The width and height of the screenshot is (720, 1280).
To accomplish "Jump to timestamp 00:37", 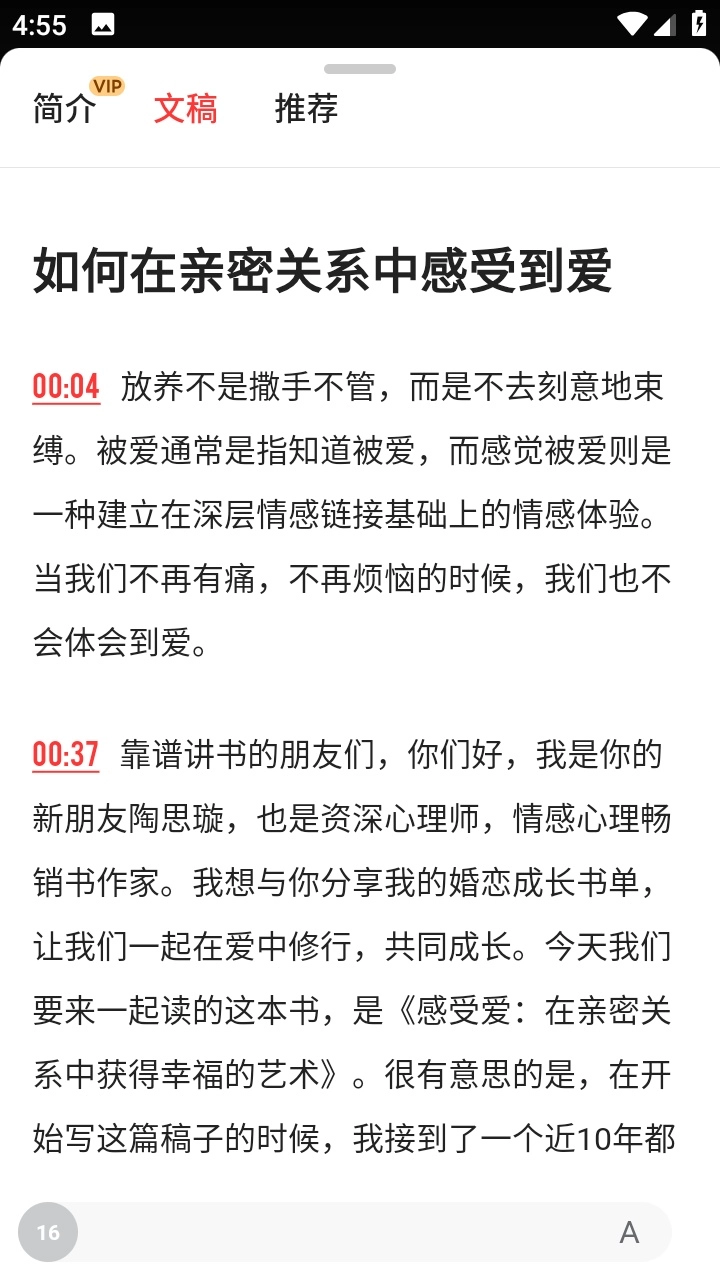I will pos(66,754).
